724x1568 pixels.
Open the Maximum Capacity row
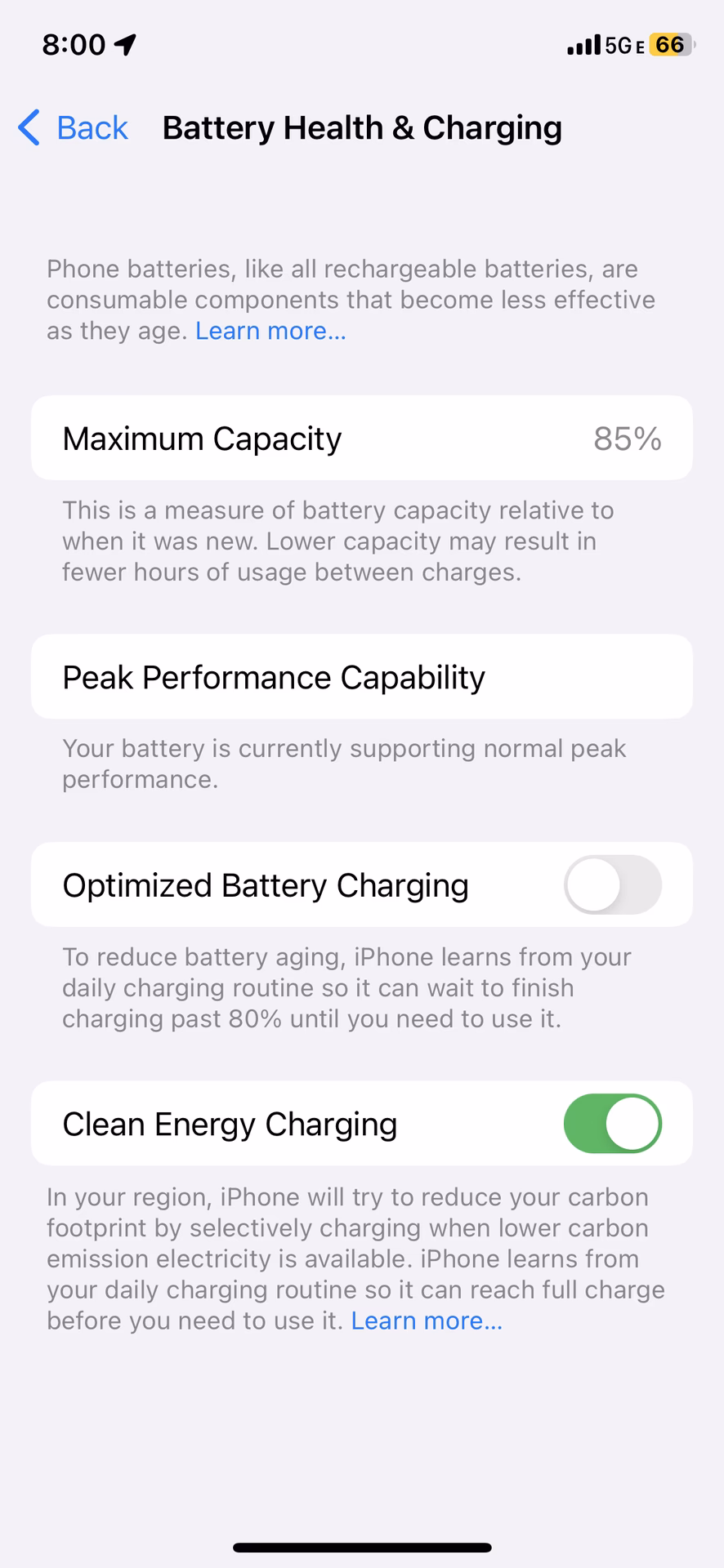coord(362,438)
